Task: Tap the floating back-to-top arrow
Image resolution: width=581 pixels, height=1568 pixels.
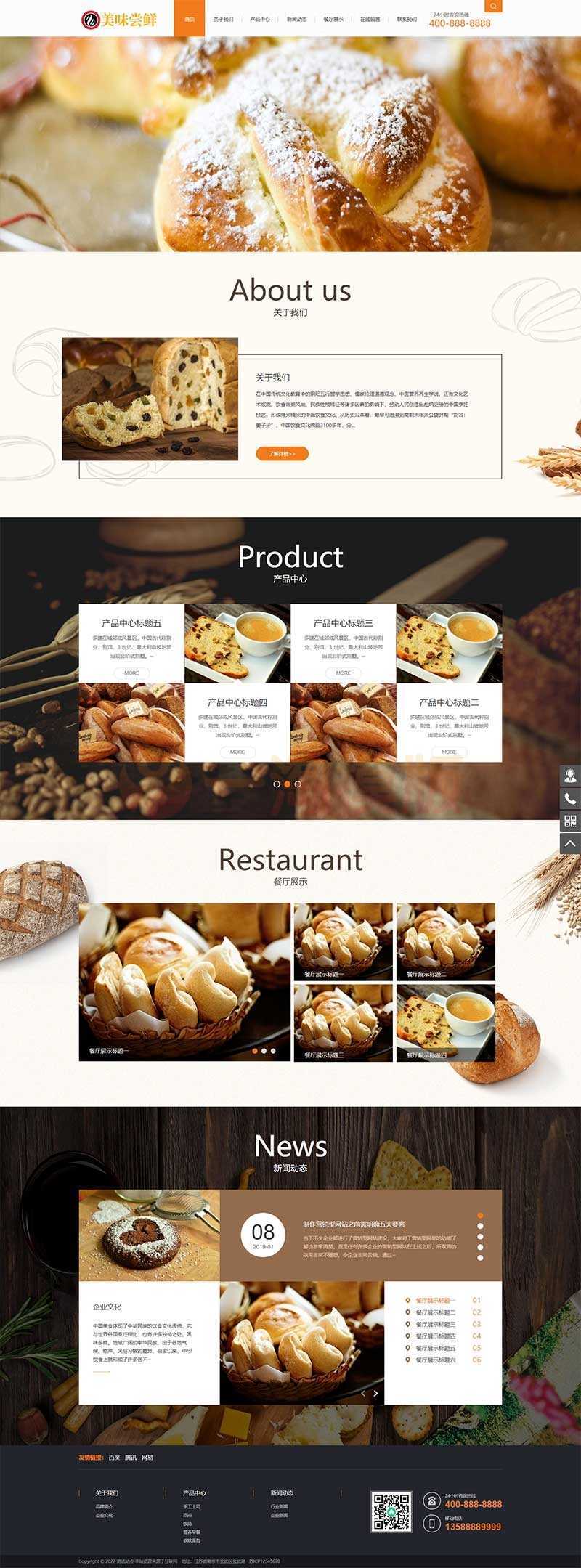Action: click(x=570, y=843)
